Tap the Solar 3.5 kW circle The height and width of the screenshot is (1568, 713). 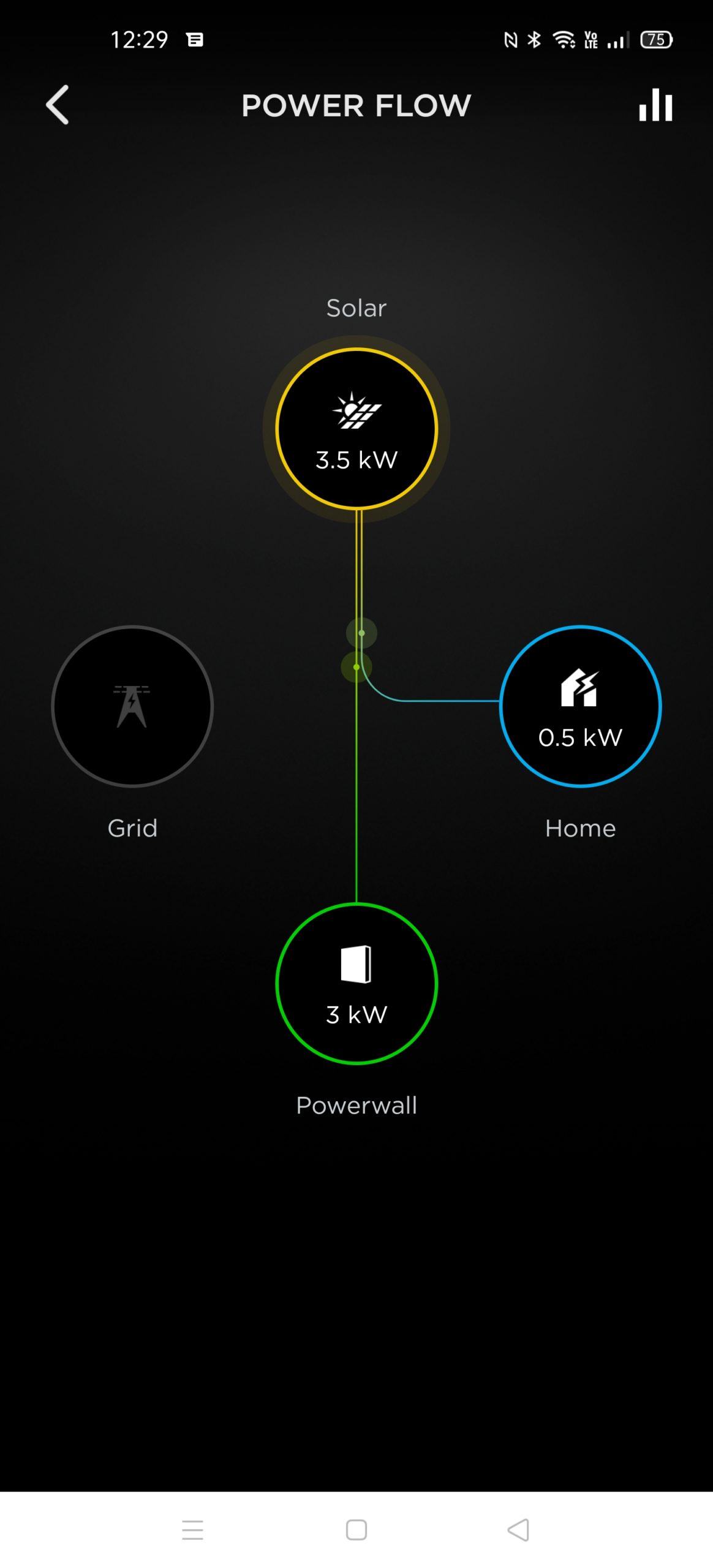click(356, 429)
